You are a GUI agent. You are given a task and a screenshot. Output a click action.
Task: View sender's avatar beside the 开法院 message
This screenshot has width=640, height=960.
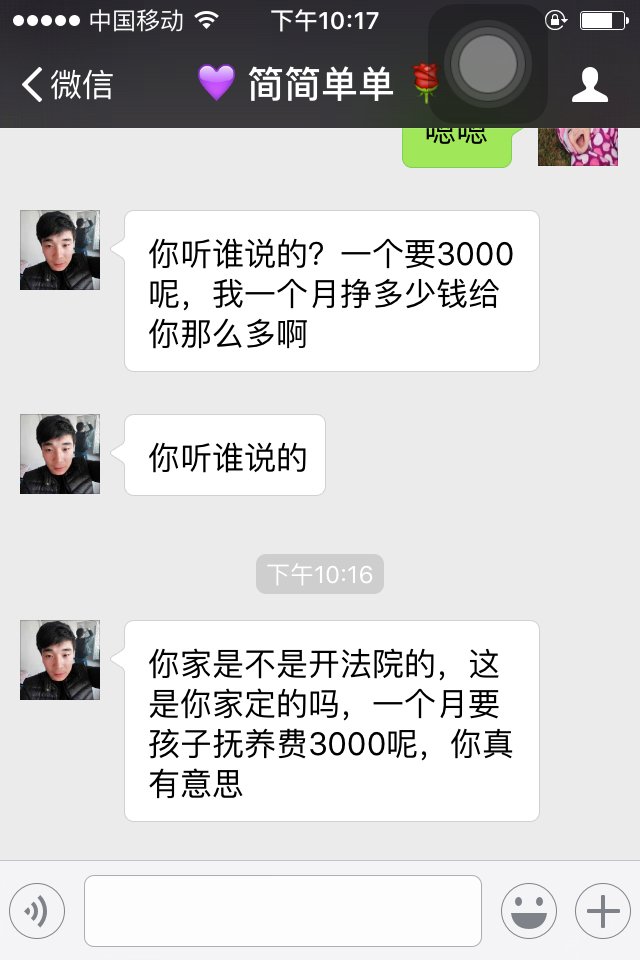tap(60, 660)
